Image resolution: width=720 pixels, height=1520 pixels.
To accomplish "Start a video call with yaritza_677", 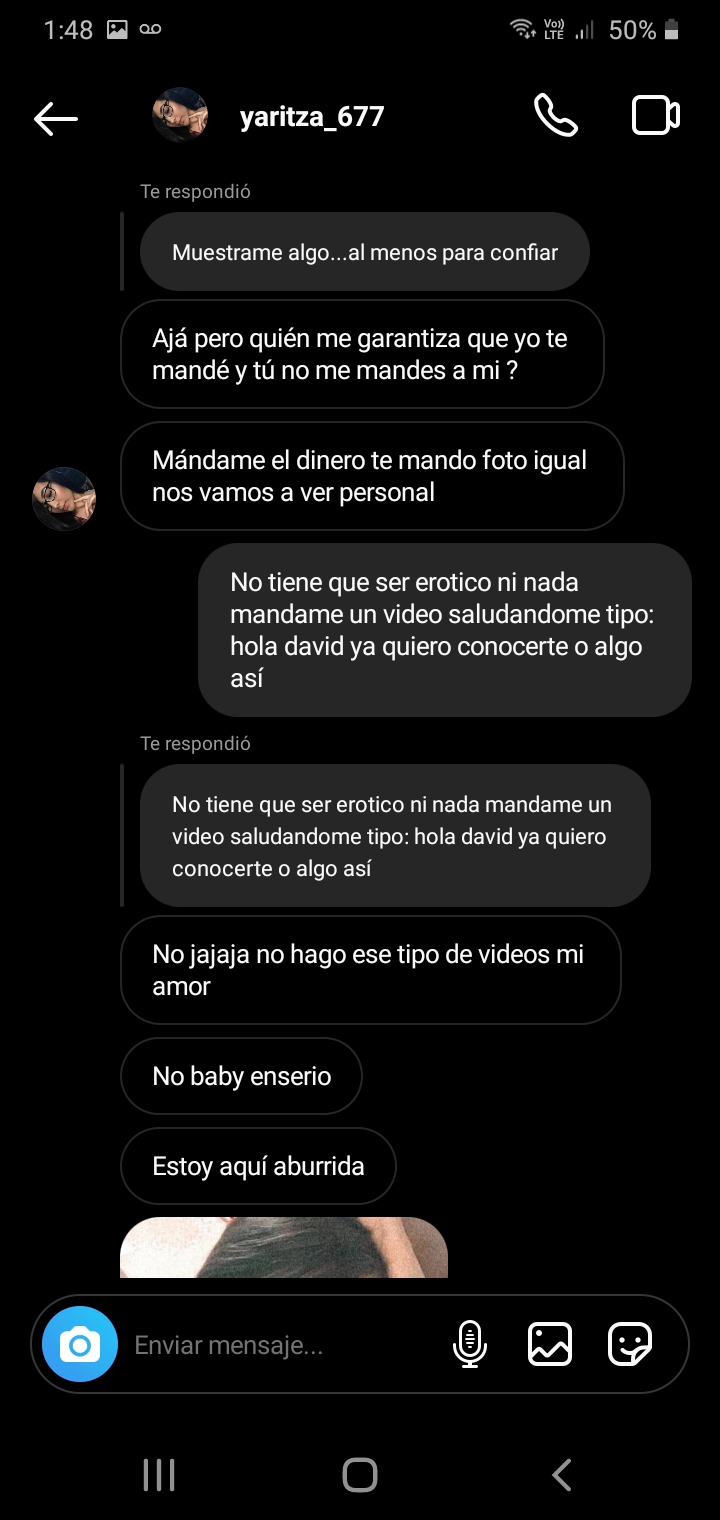I will (x=656, y=116).
